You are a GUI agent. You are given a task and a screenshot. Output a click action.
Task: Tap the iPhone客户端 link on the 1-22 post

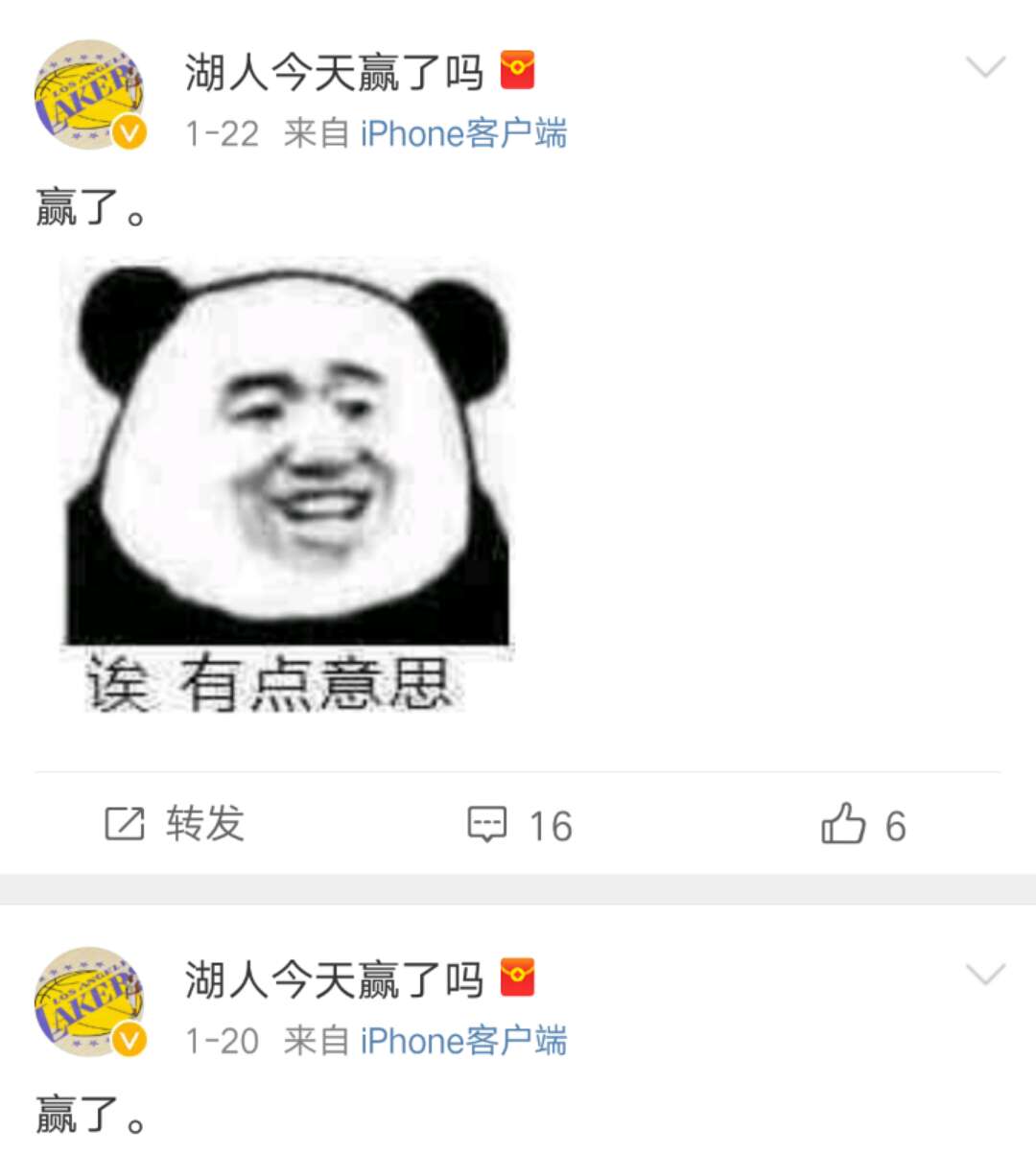pyautogui.click(x=463, y=133)
